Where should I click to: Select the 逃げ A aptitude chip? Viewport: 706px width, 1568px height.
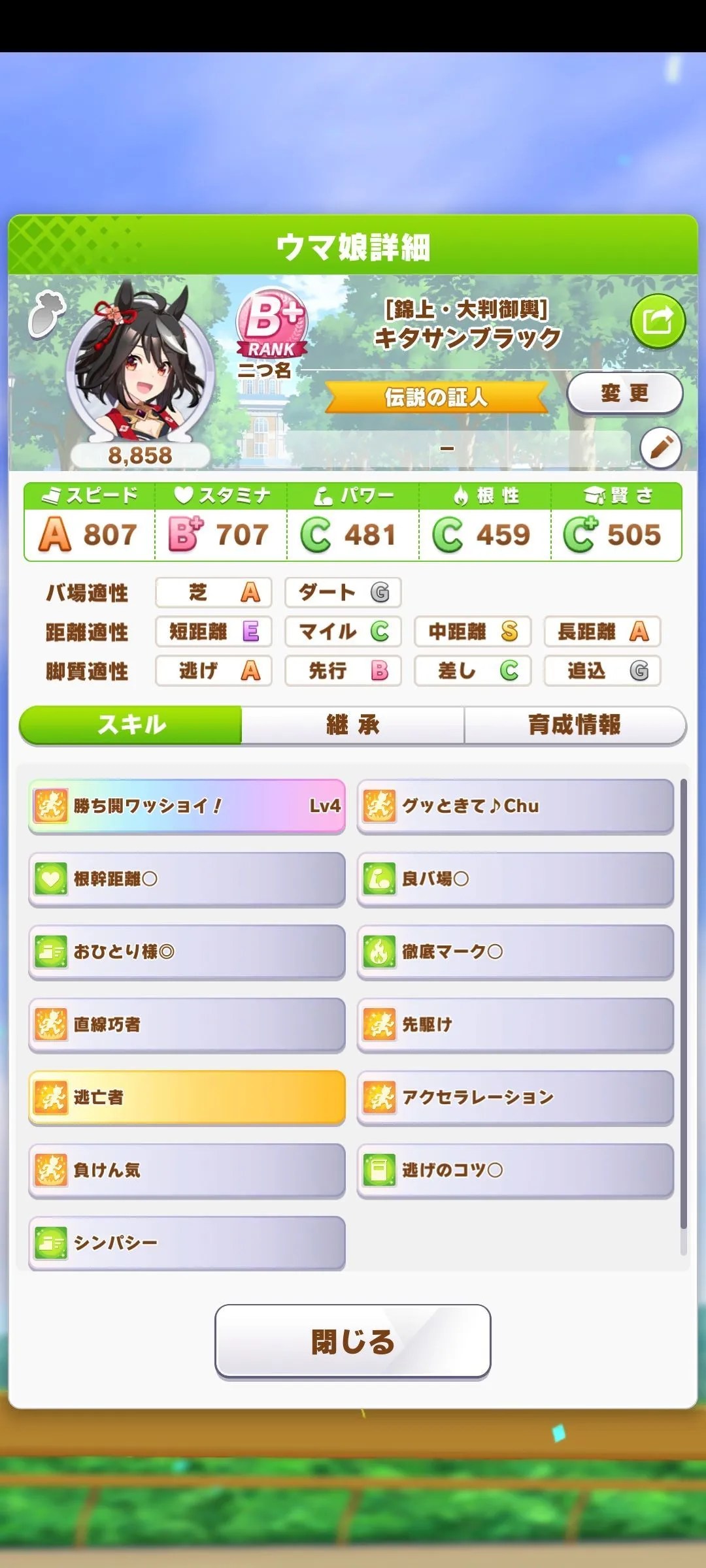tap(213, 670)
